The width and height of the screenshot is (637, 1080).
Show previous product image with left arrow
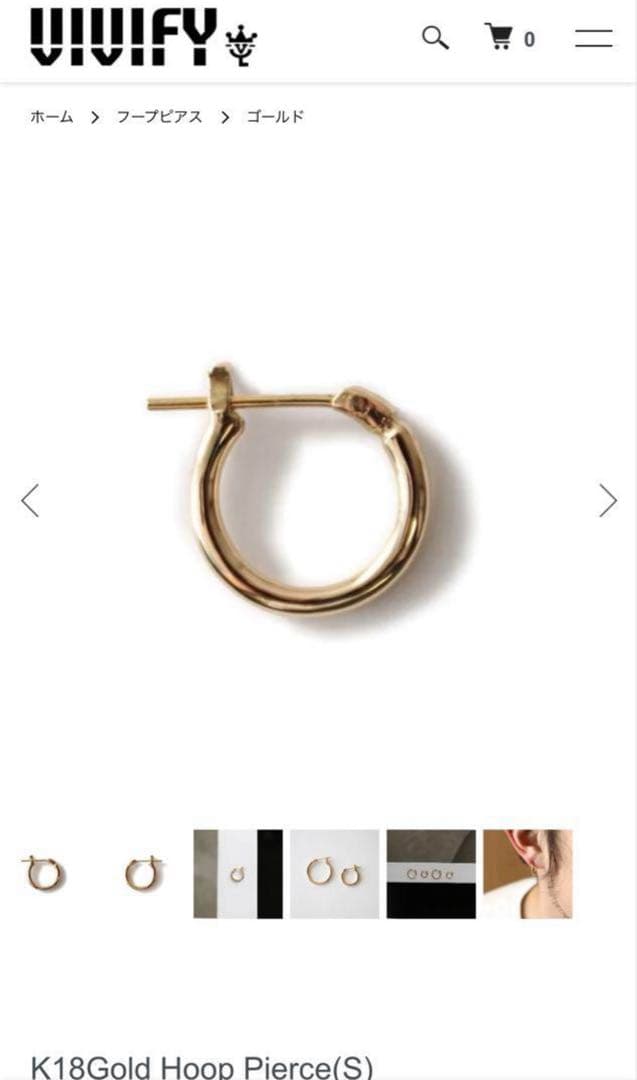(30, 500)
